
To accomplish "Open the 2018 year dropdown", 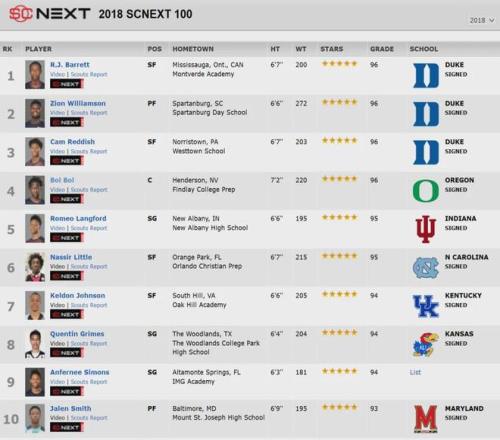I will click(x=482, y=20).
